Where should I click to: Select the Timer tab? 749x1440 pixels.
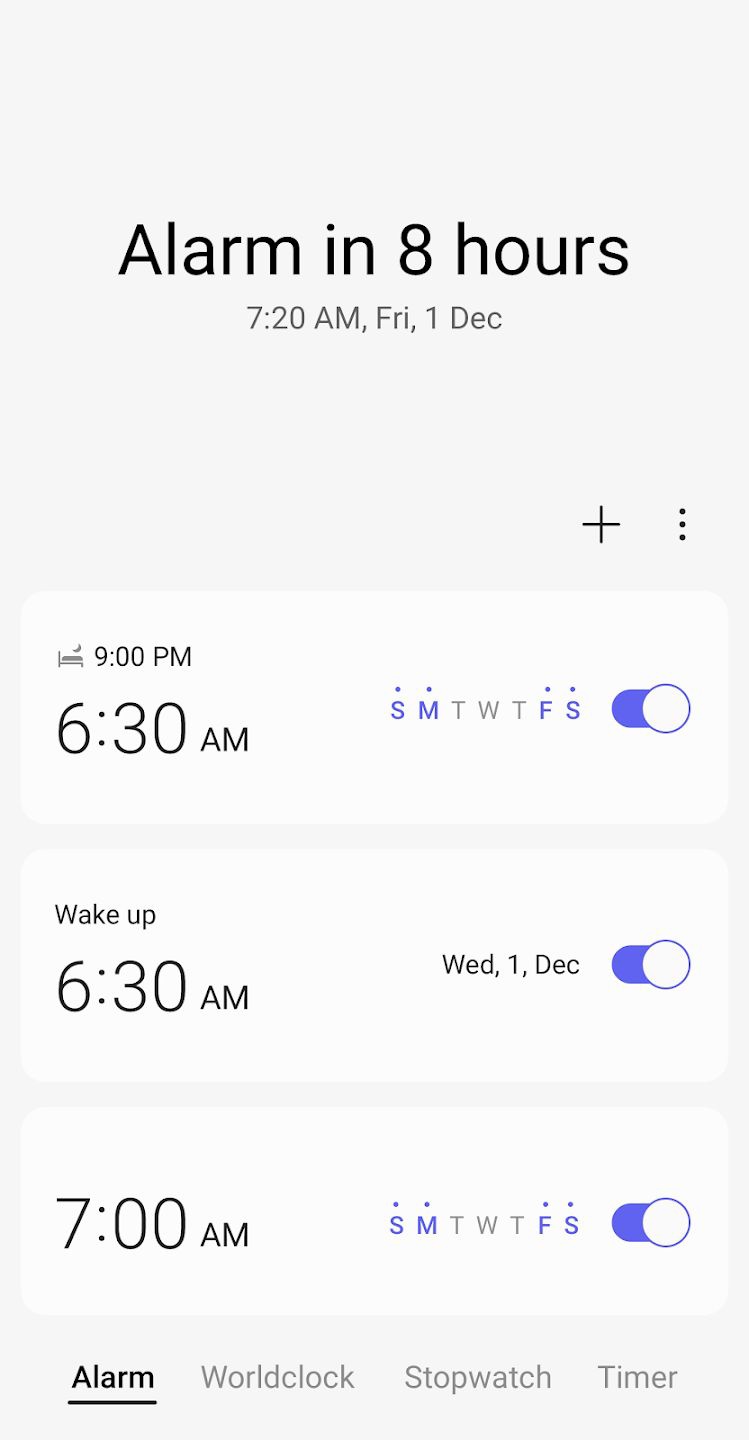coord(637,1377)
